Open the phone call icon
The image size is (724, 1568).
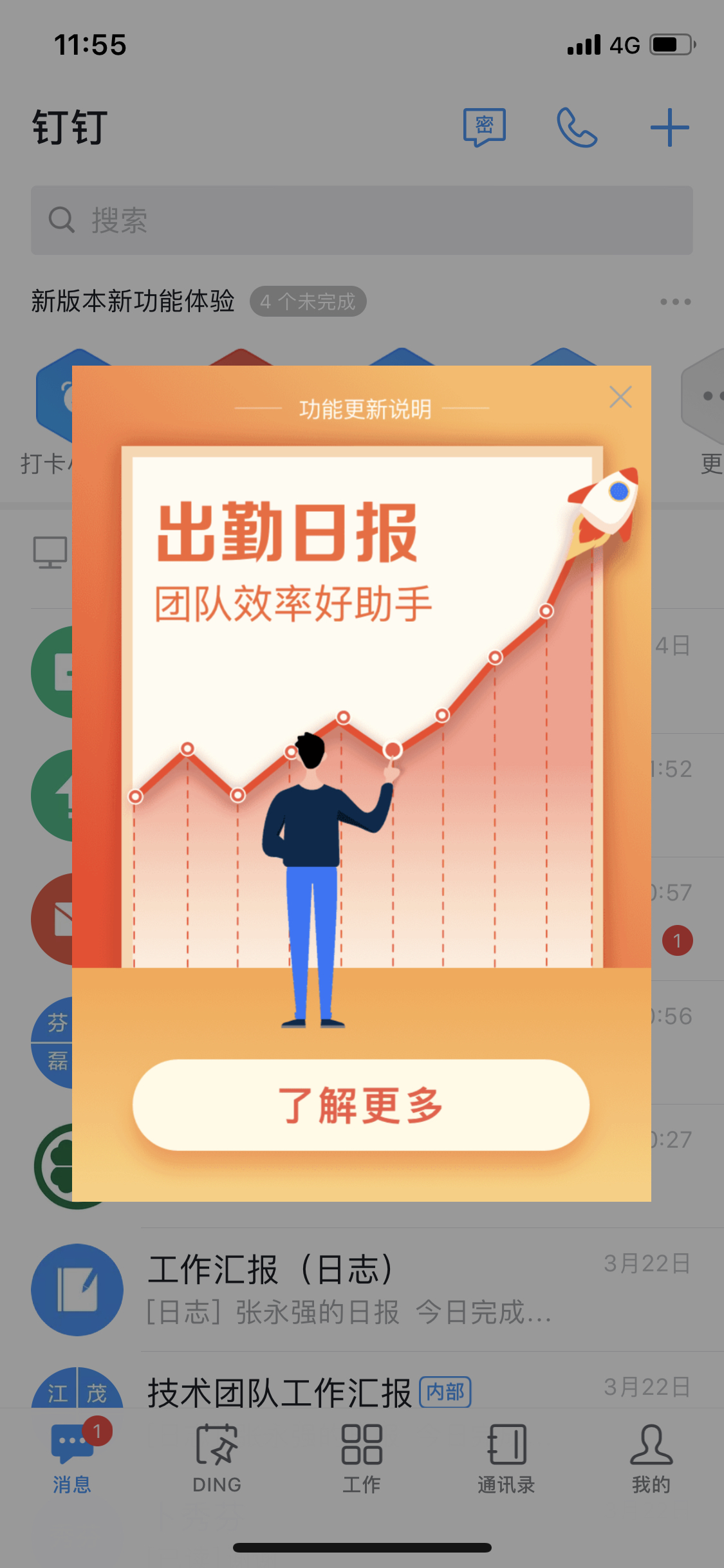577,127
